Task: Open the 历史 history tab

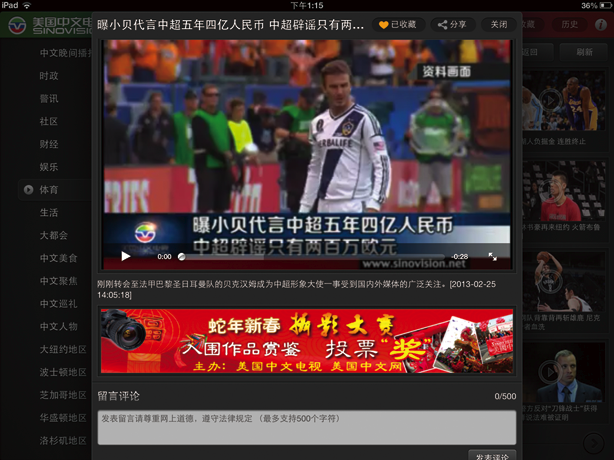Action: (x=569, y=24)
